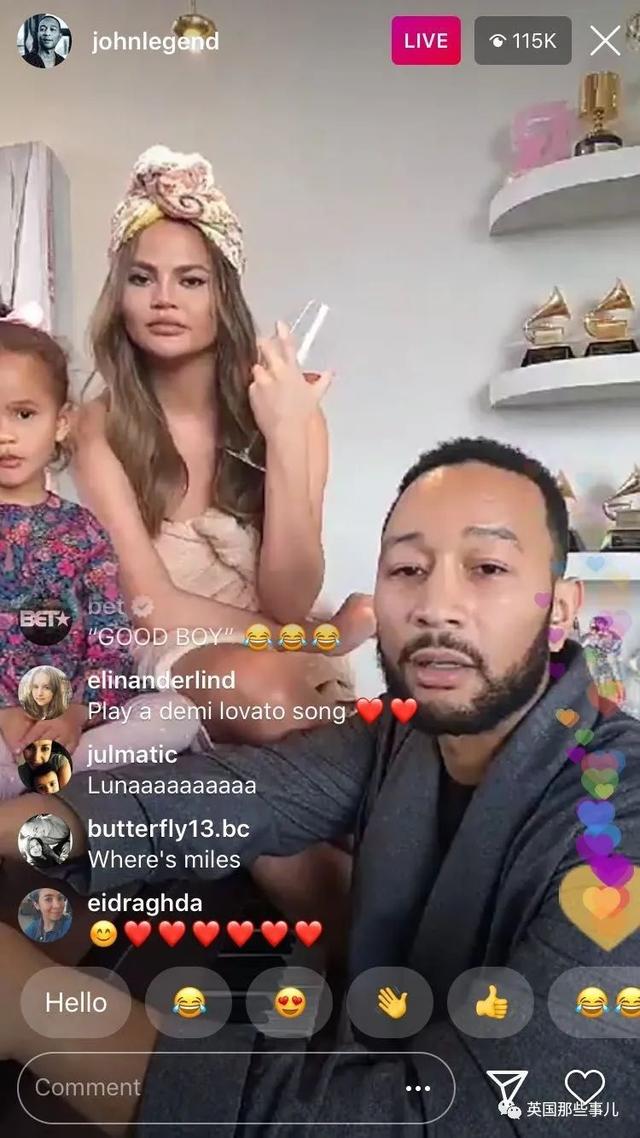Send the Hello quick reply

76,1002
